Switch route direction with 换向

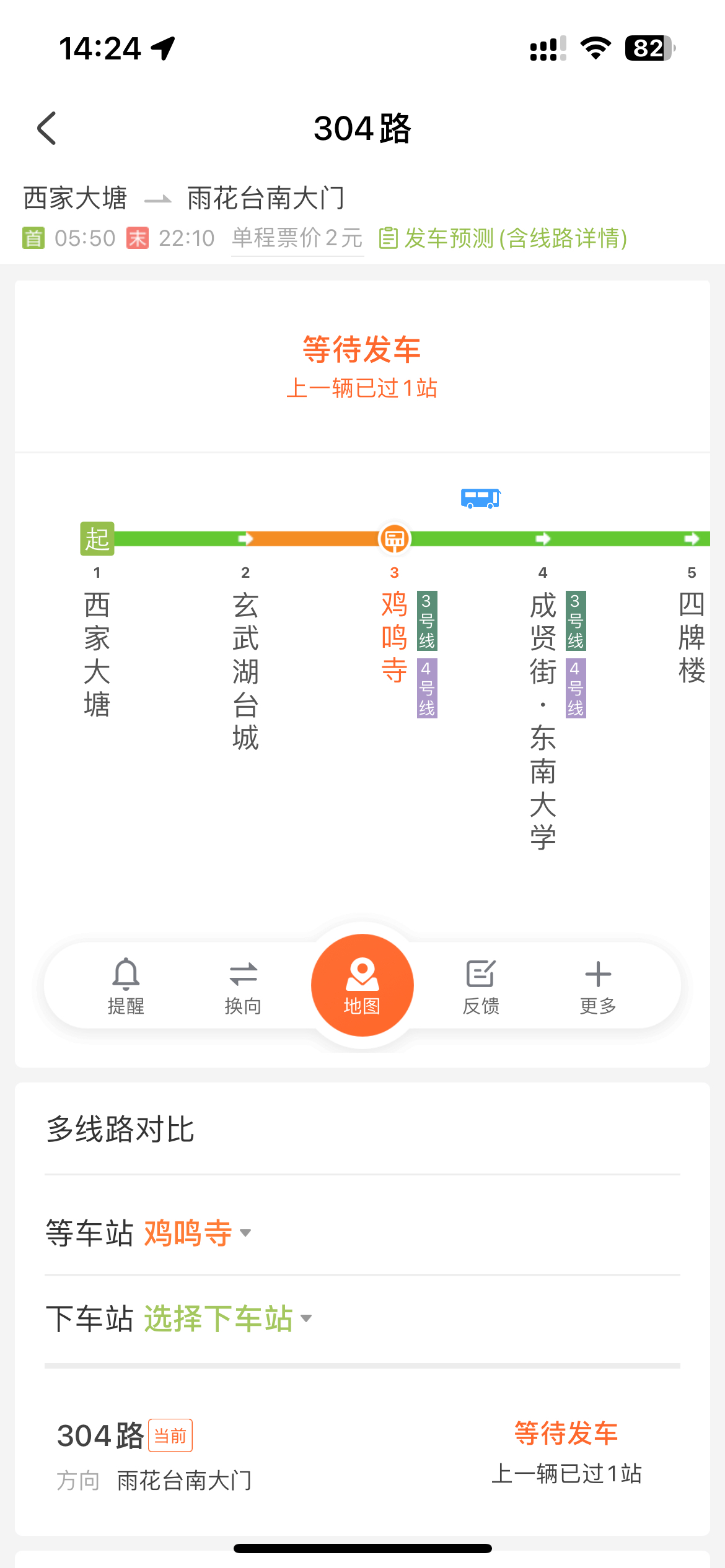coord(243,986)
